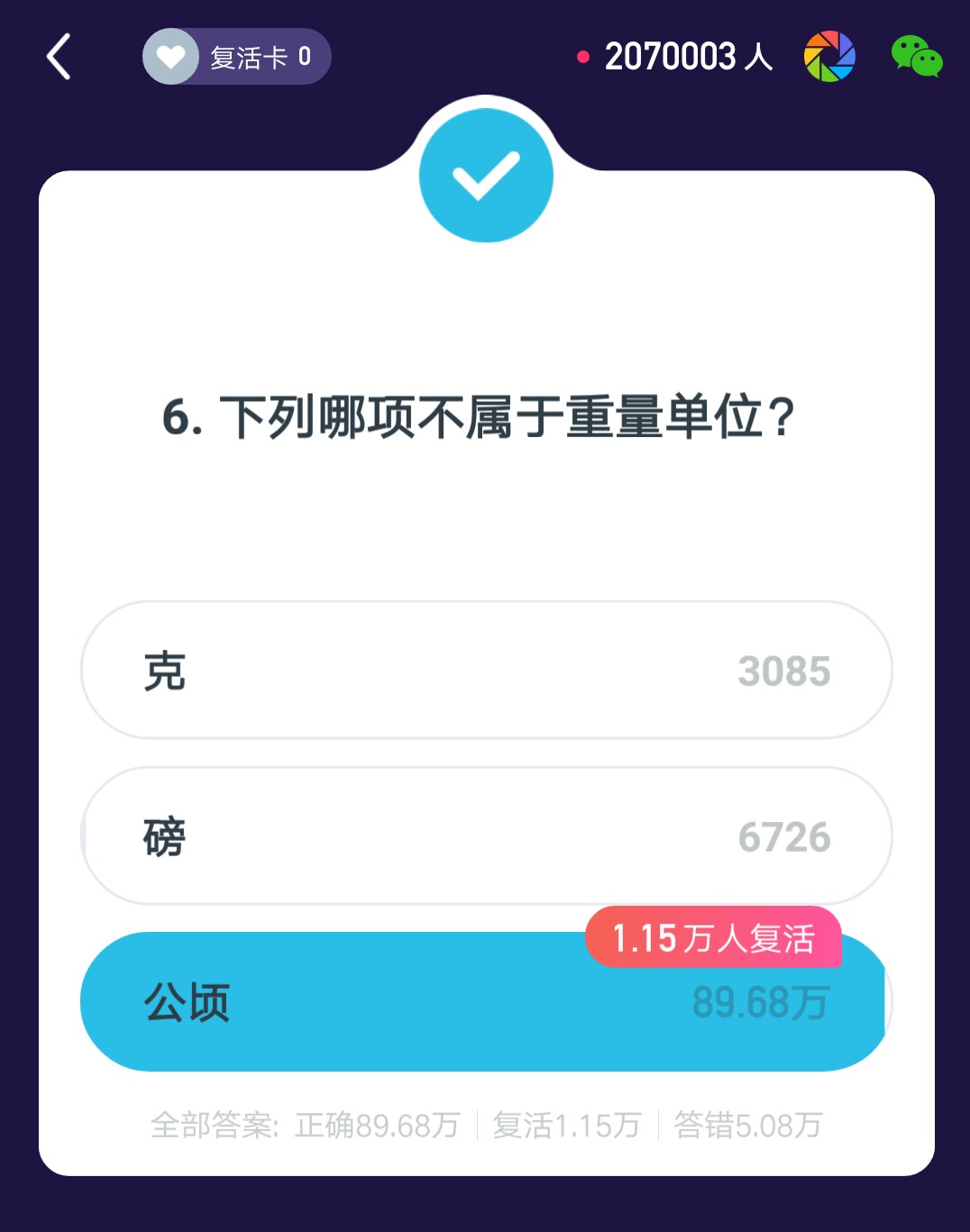Expand the 复活卡 0 badge
Viewport: 970px width, 1232px height.
(x=236, y=57)
